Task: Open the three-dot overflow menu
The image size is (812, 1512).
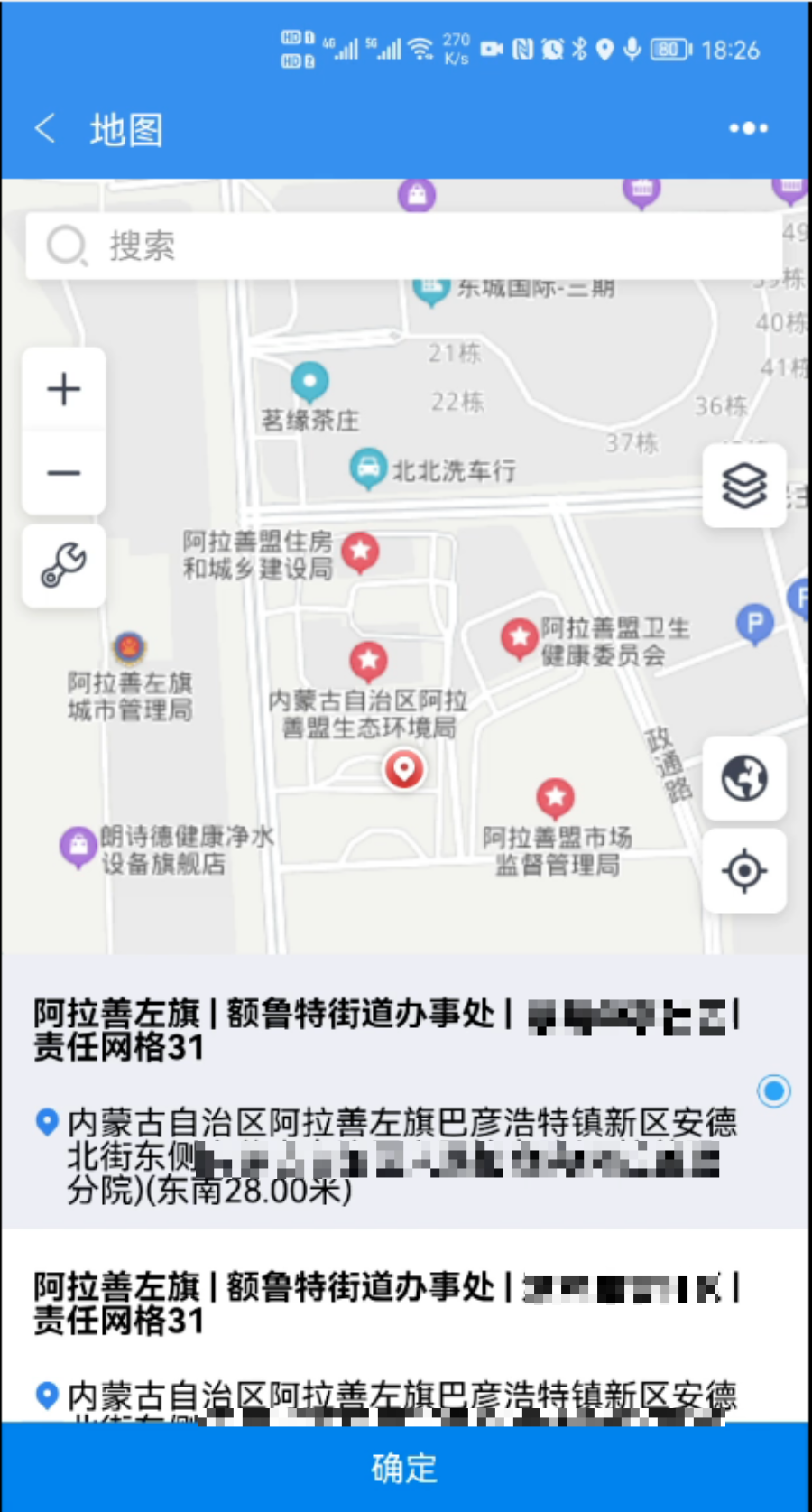Action: coord(748,128)
